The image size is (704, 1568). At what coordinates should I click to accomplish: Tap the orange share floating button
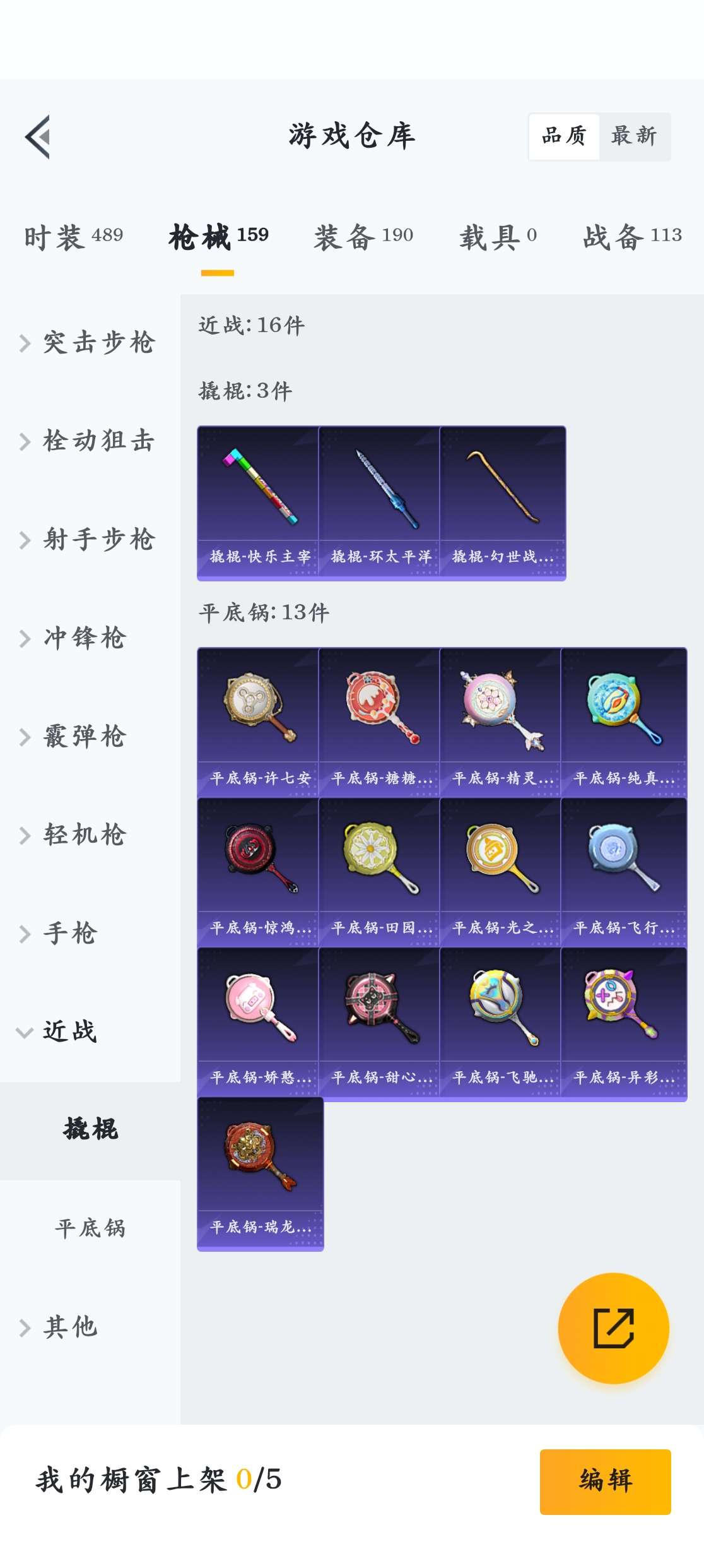tap(613, 1328)
